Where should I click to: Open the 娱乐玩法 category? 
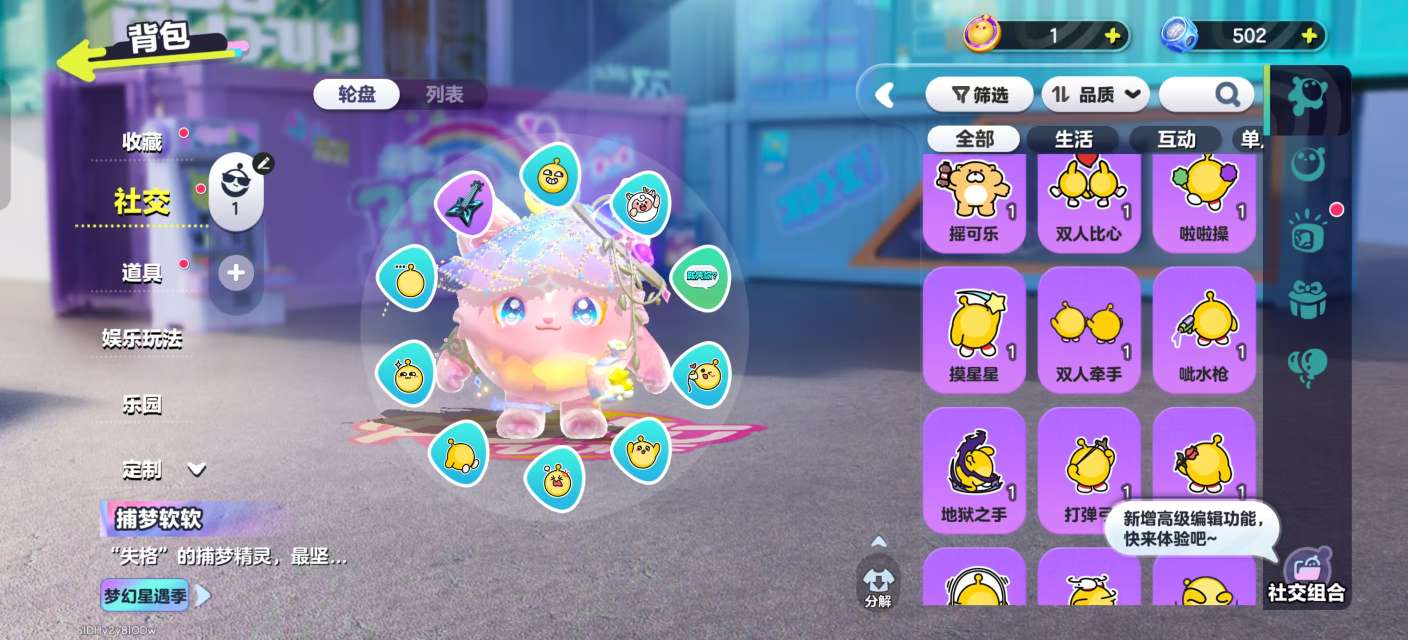click(142, 339)
